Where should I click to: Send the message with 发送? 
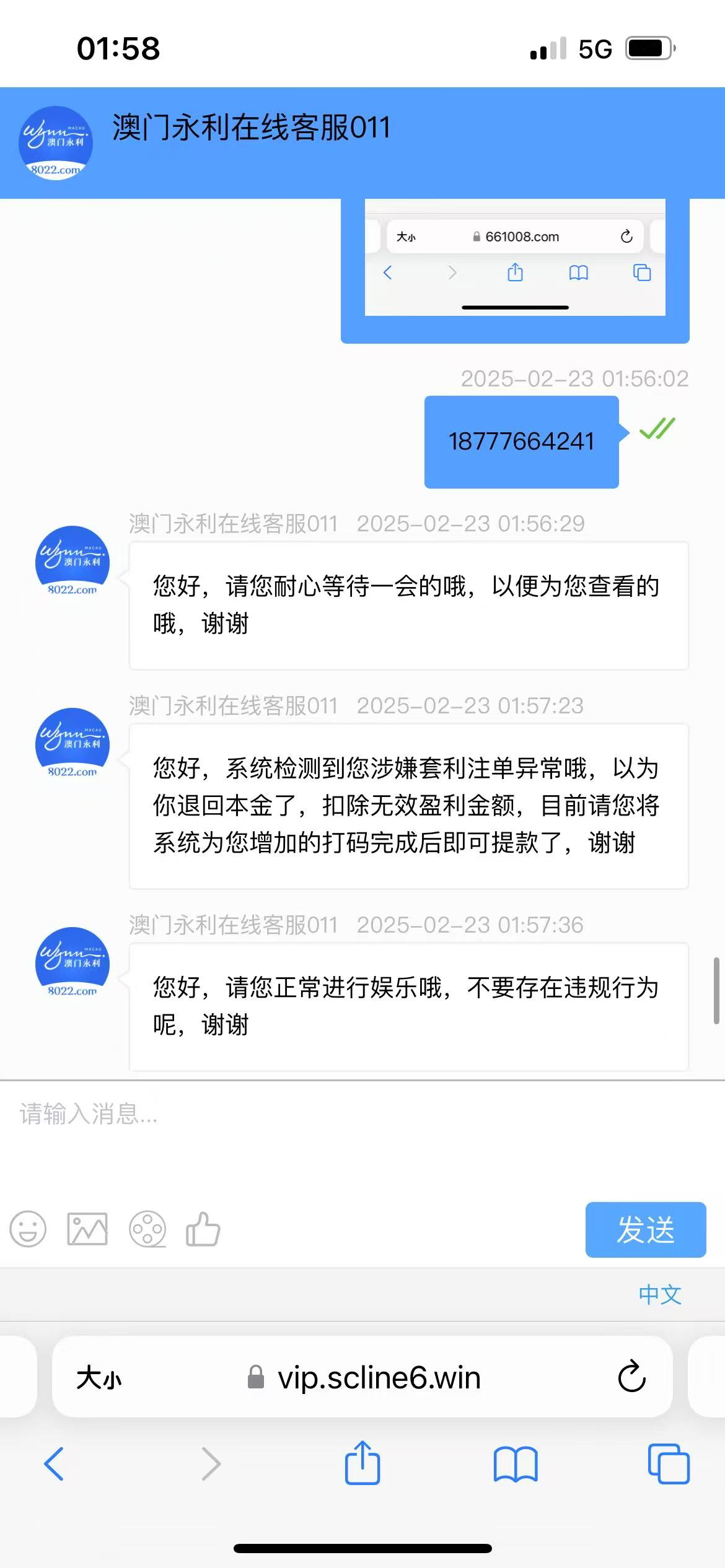[x=645, y=1229]
